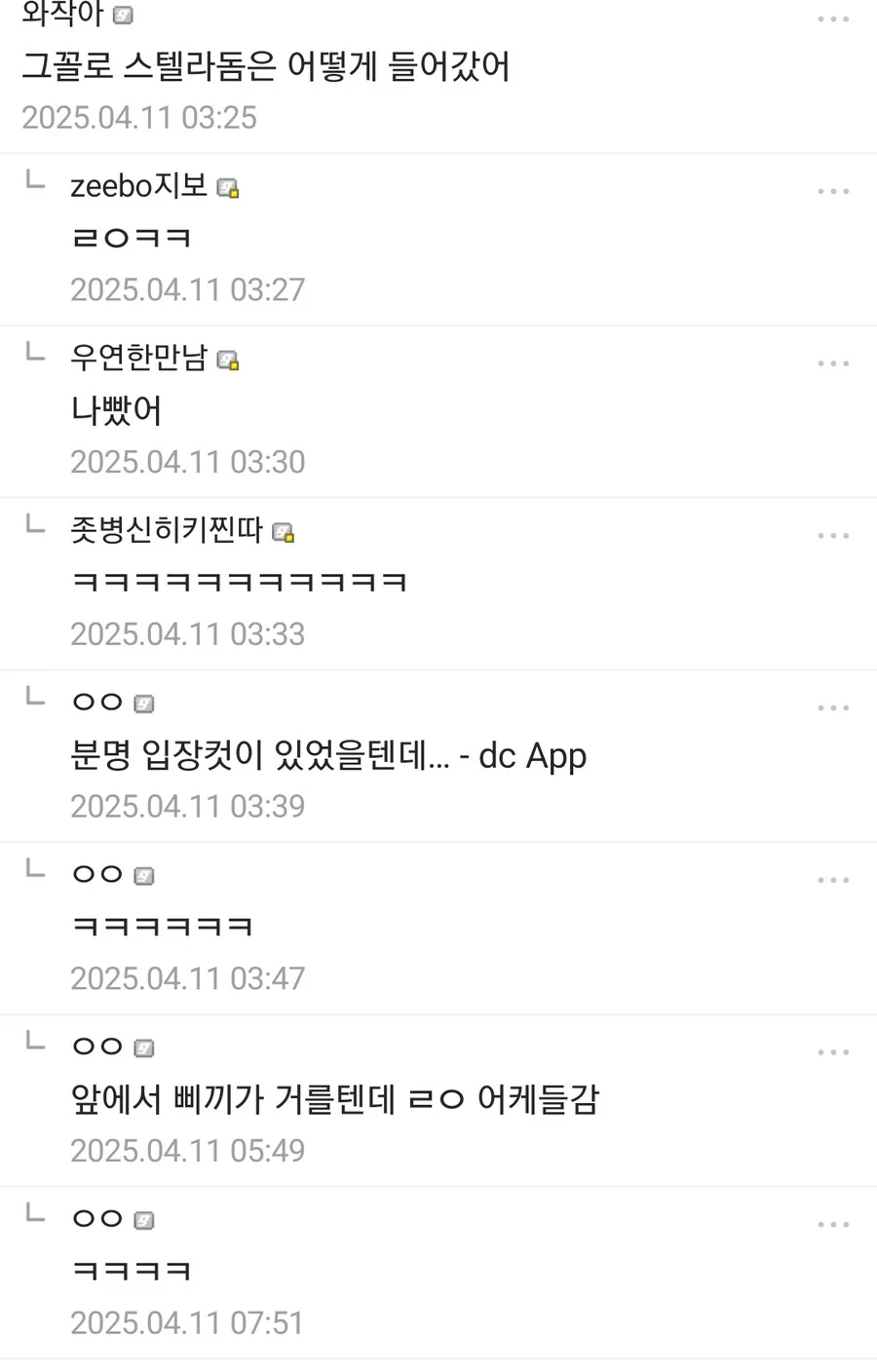Tap the nickname 와작아 on the top comment
This screenshot has width=877, height=1372.
pyautogui.click(x=62, y=14)
